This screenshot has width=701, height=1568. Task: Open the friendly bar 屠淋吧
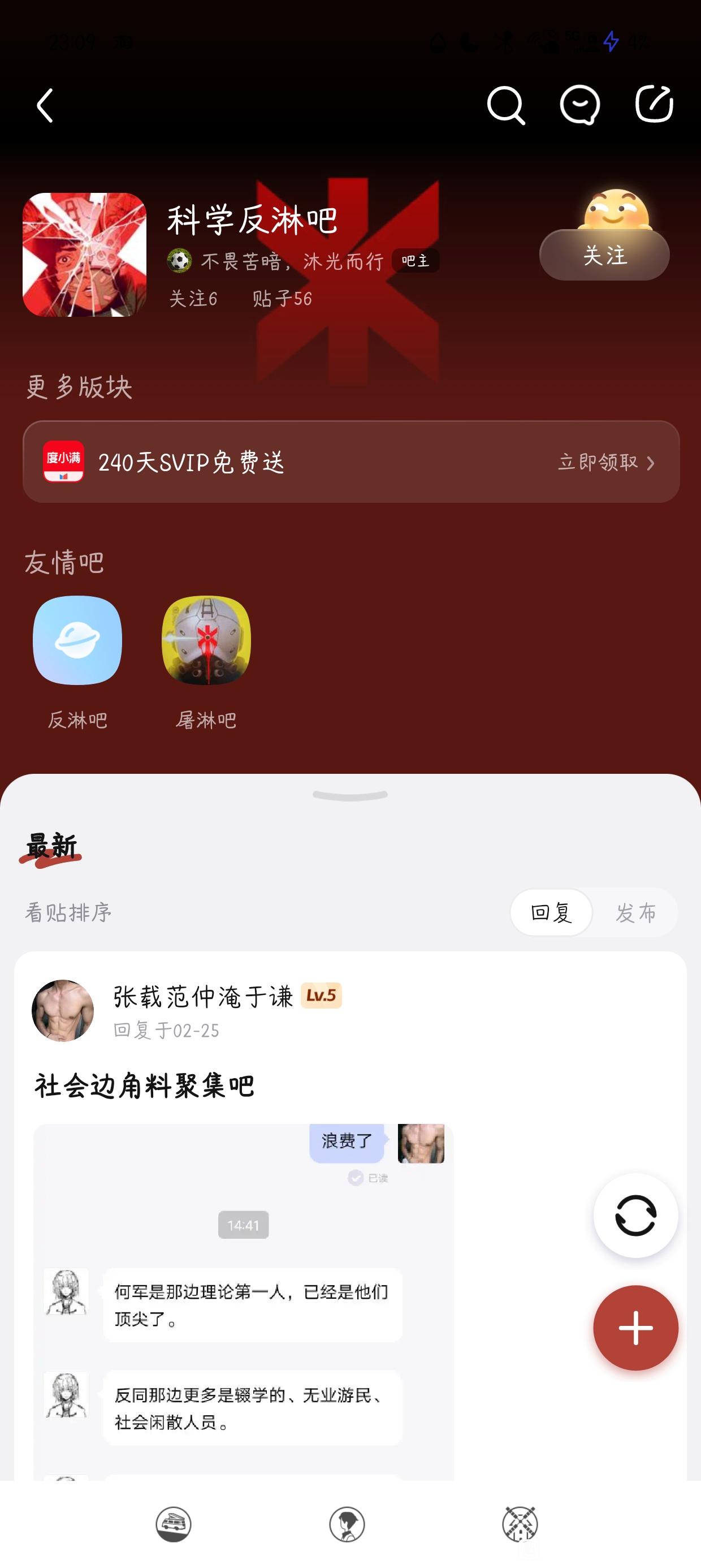pyautogui.click(x=206, y=640)
